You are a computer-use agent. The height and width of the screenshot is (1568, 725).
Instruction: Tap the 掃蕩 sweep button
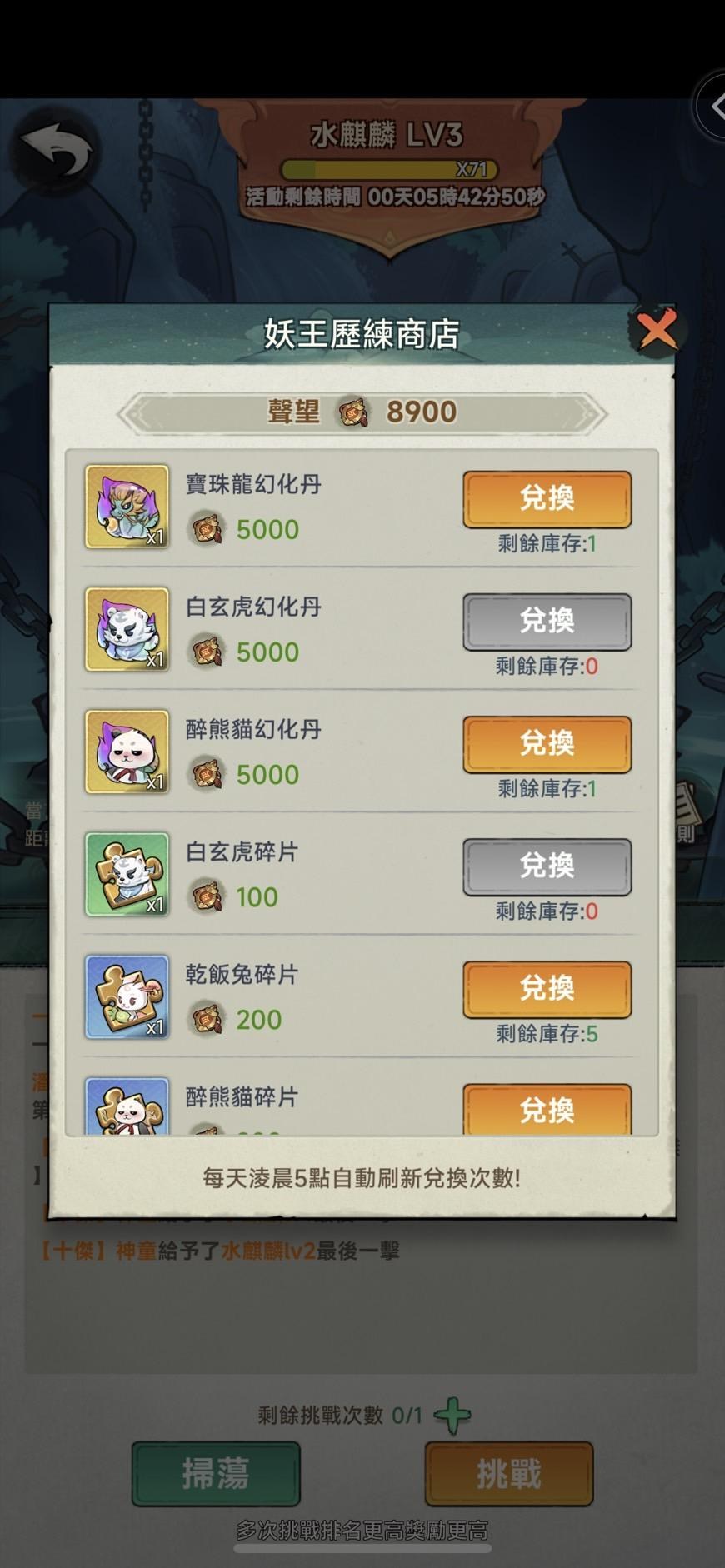coord(216,1473)
